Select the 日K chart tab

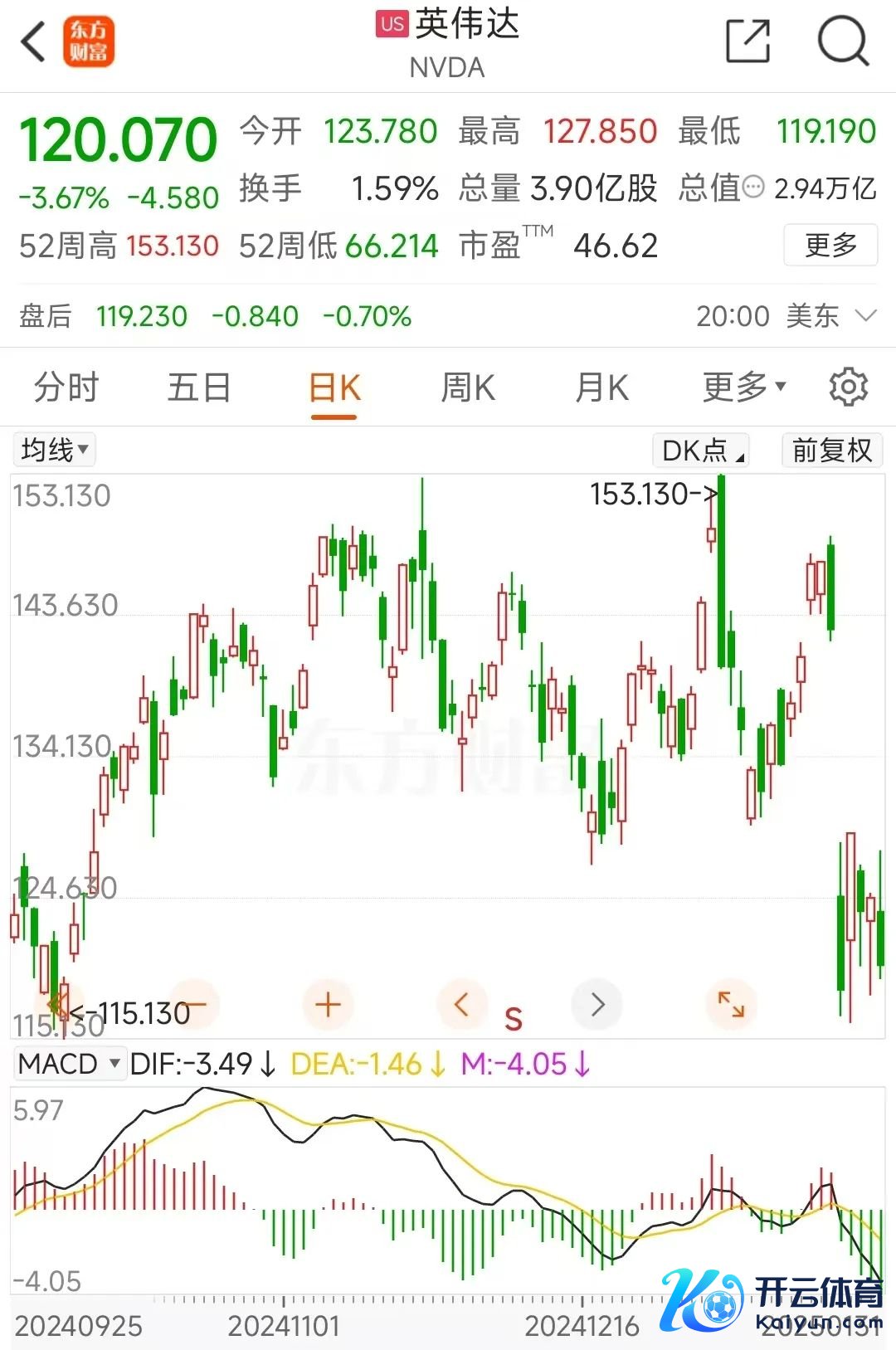(334, 387)
